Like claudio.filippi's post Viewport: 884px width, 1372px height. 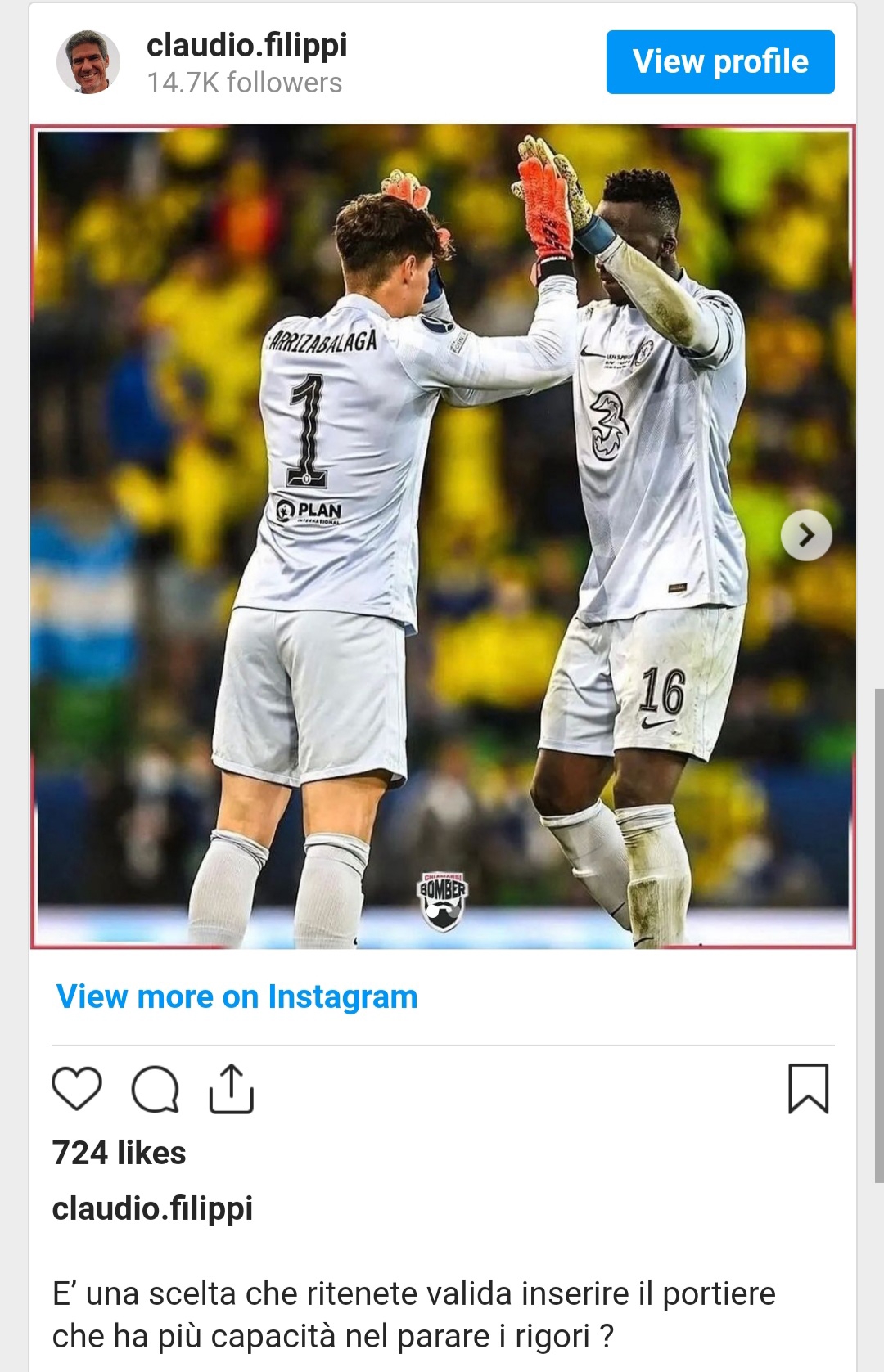pos(77,1088)
